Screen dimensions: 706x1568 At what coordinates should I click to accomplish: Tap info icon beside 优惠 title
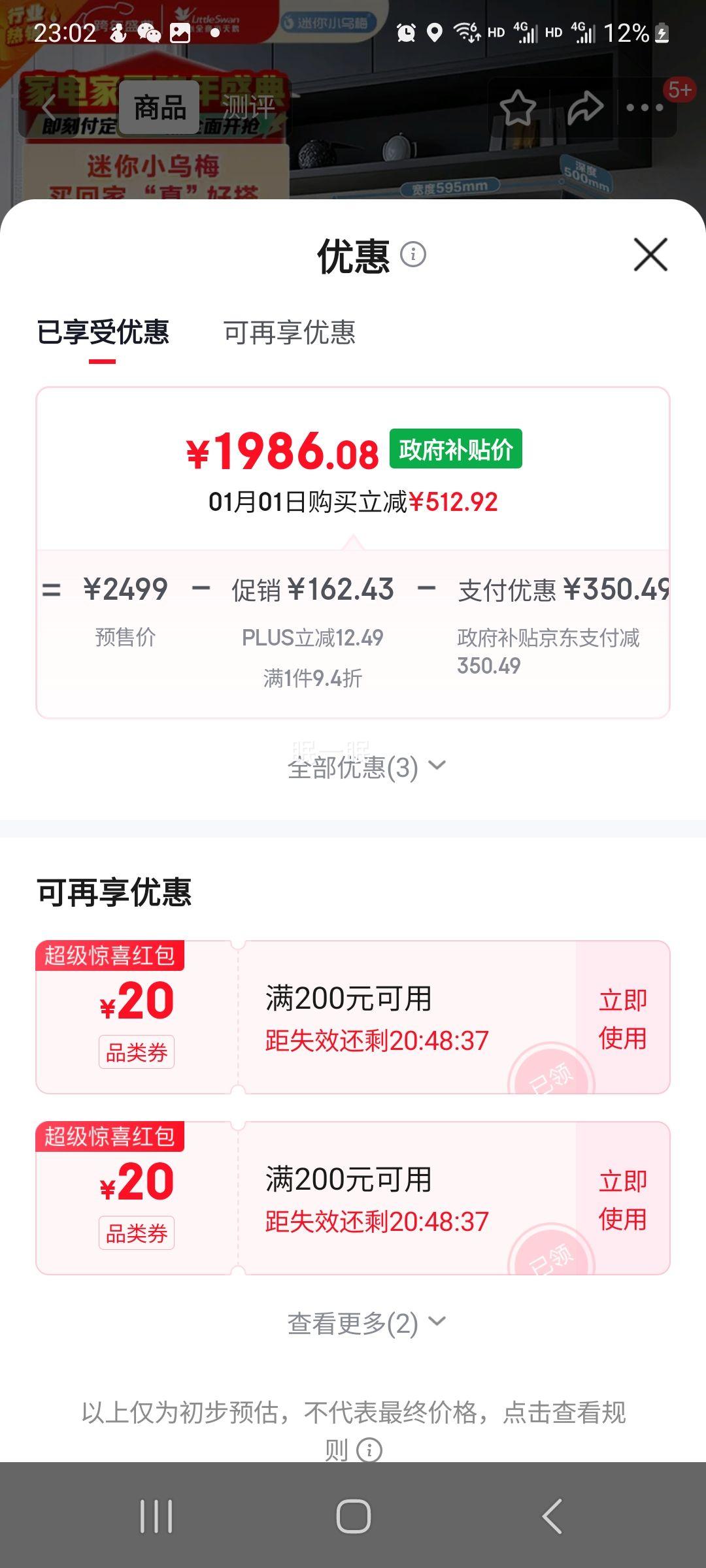tap(414, 256)
